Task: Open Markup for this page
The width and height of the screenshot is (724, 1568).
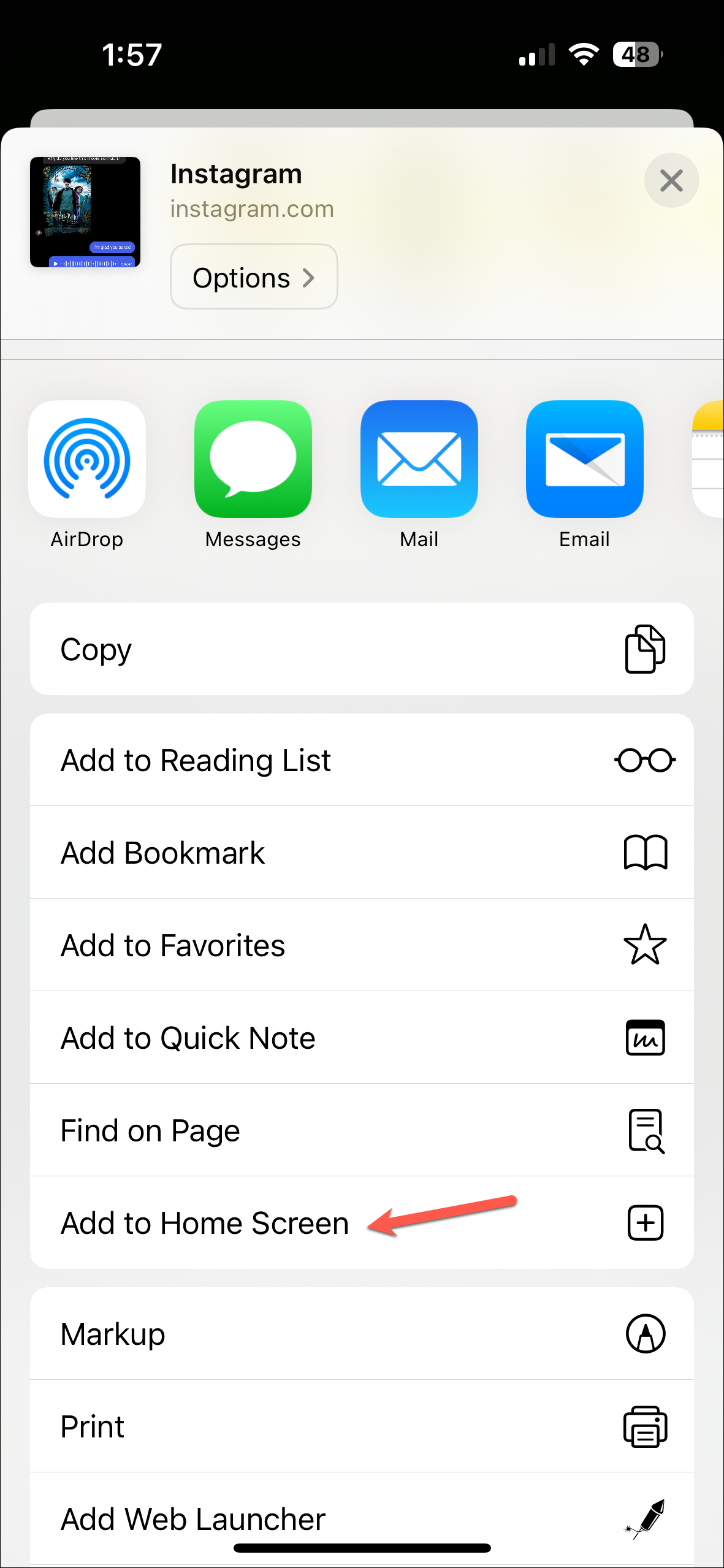Action: coord(362,1334)
